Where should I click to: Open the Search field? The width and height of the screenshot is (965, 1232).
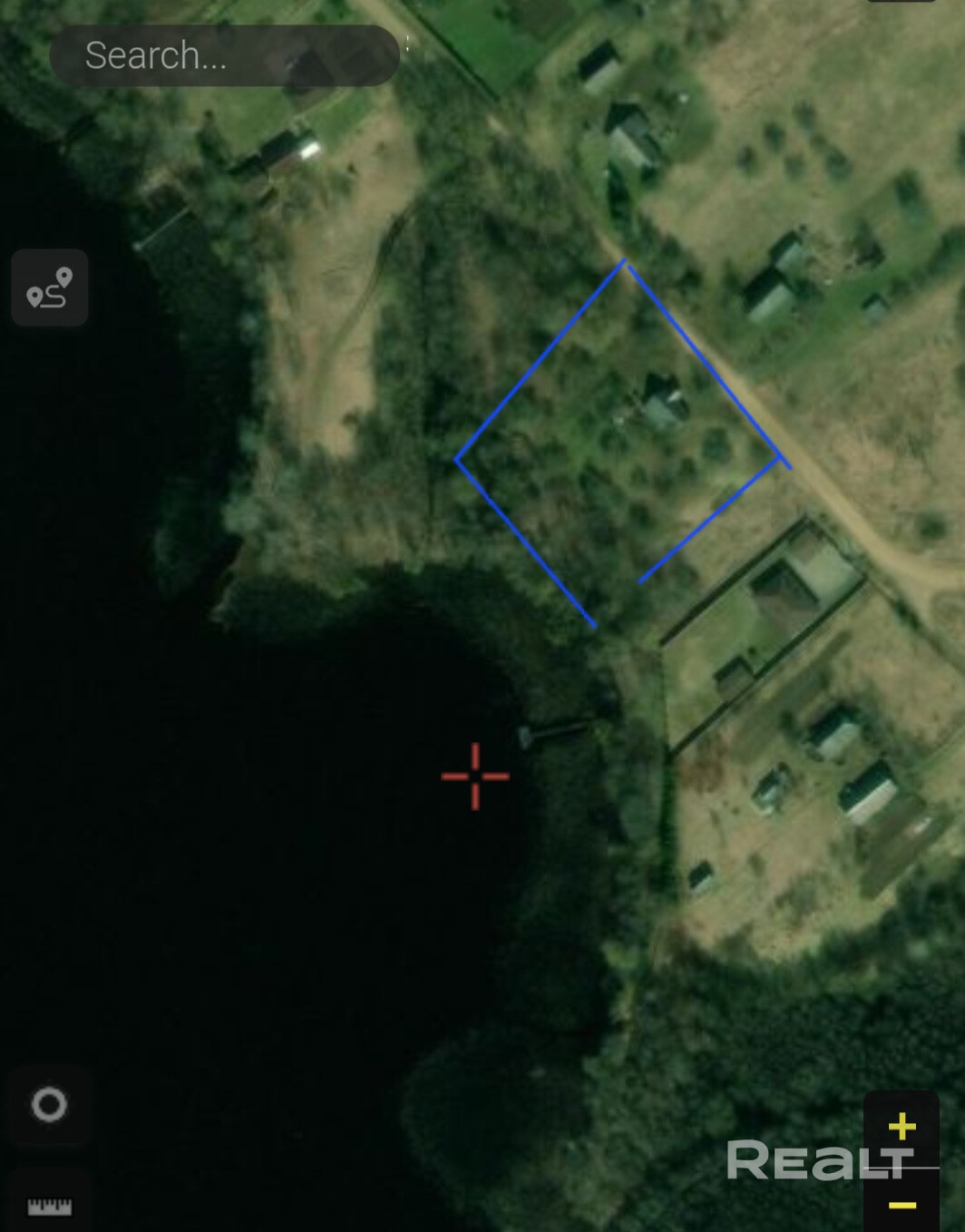tap(223, 56)
